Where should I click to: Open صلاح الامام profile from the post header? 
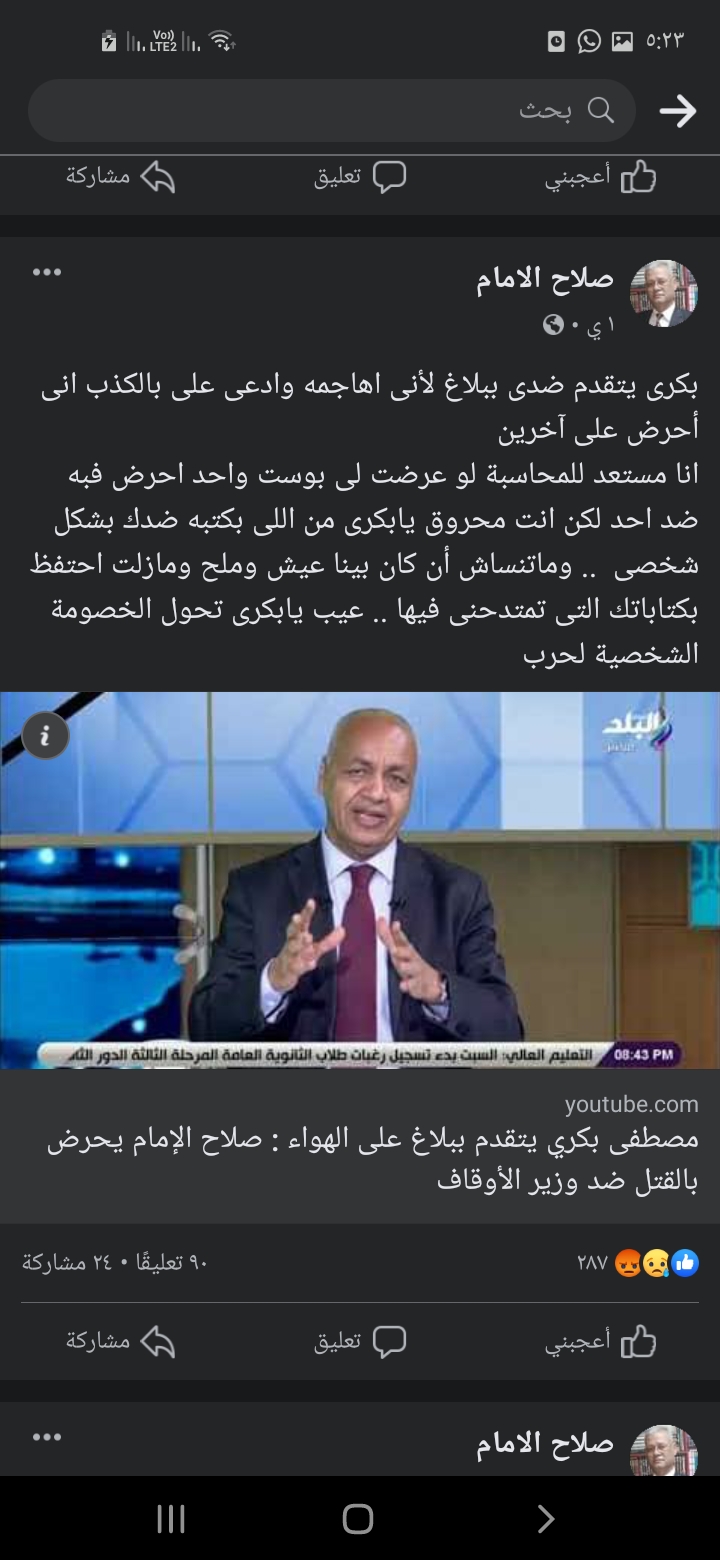(x=545, y=279)
